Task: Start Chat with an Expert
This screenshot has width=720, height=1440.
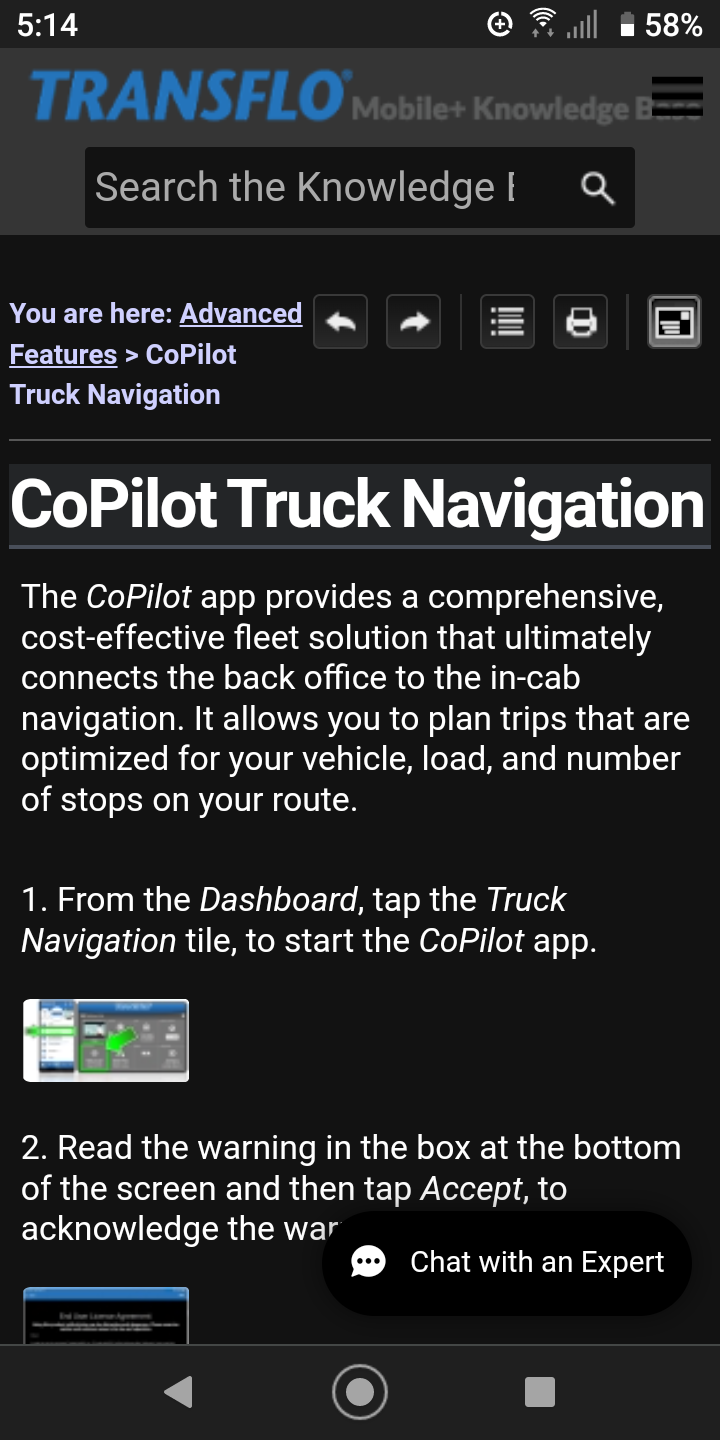Action: point(507,1263)
